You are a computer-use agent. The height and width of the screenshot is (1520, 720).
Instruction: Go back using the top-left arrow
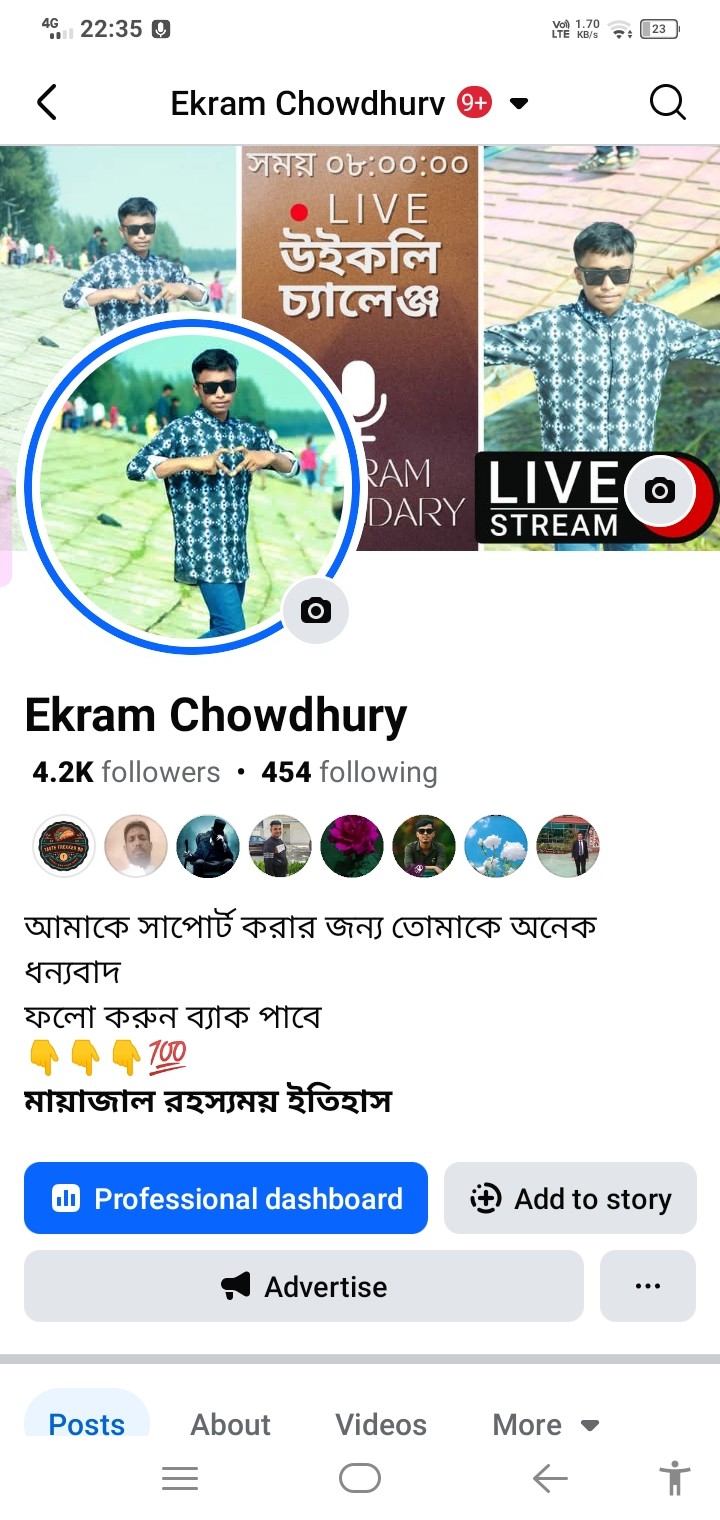click(47, 102)
